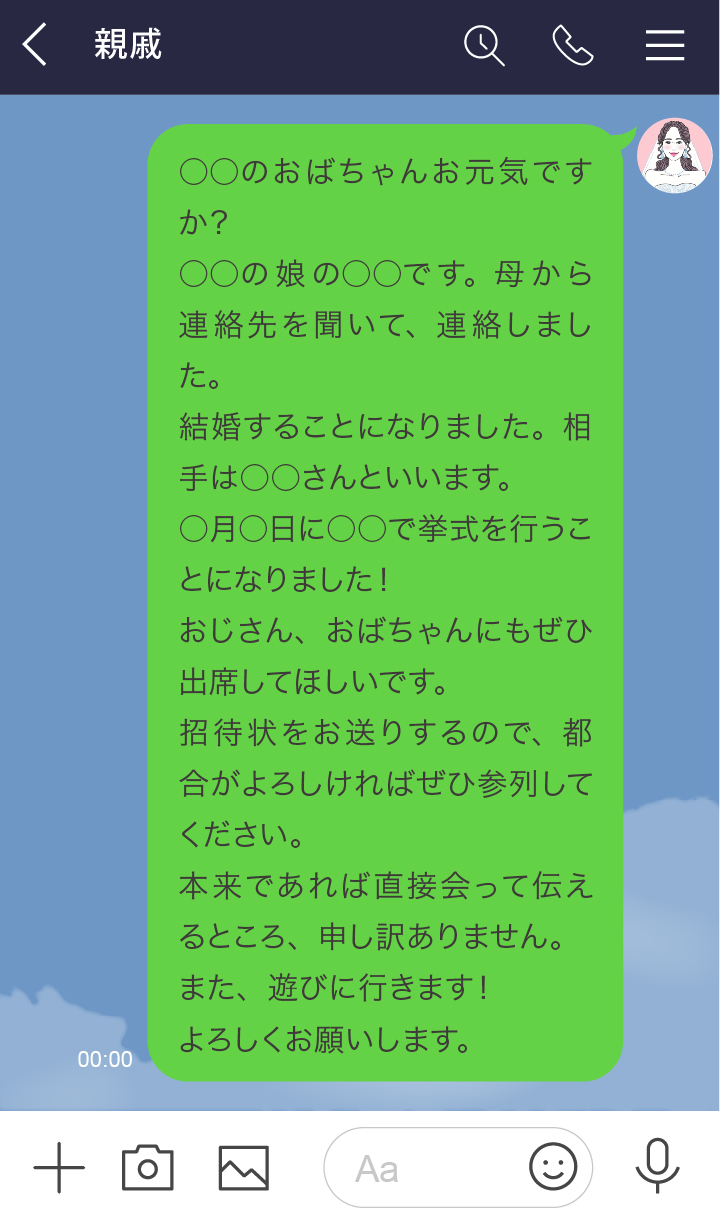
Task: Expand attachment options with plus button
Action: click(x=60, y=1166)
